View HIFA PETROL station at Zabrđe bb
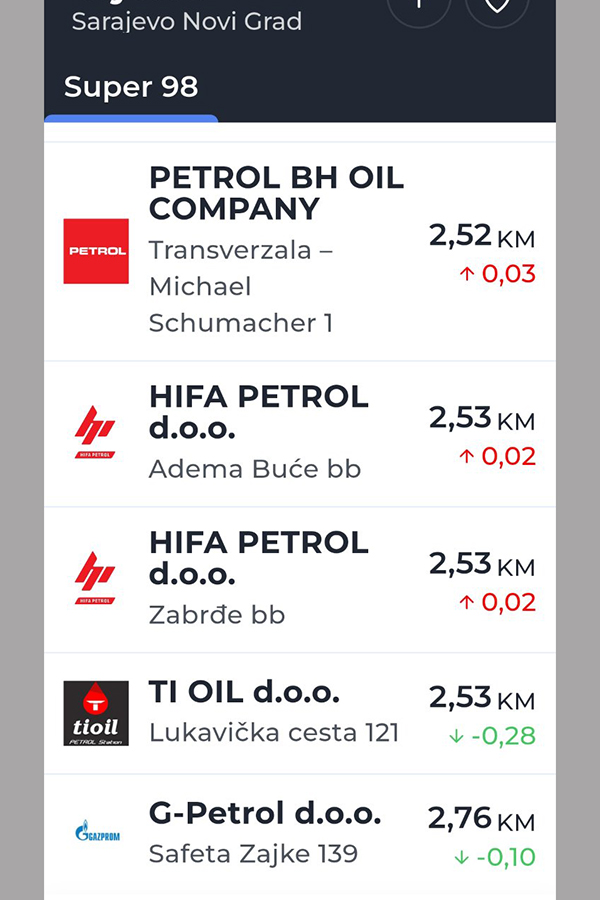 [299, 579]
